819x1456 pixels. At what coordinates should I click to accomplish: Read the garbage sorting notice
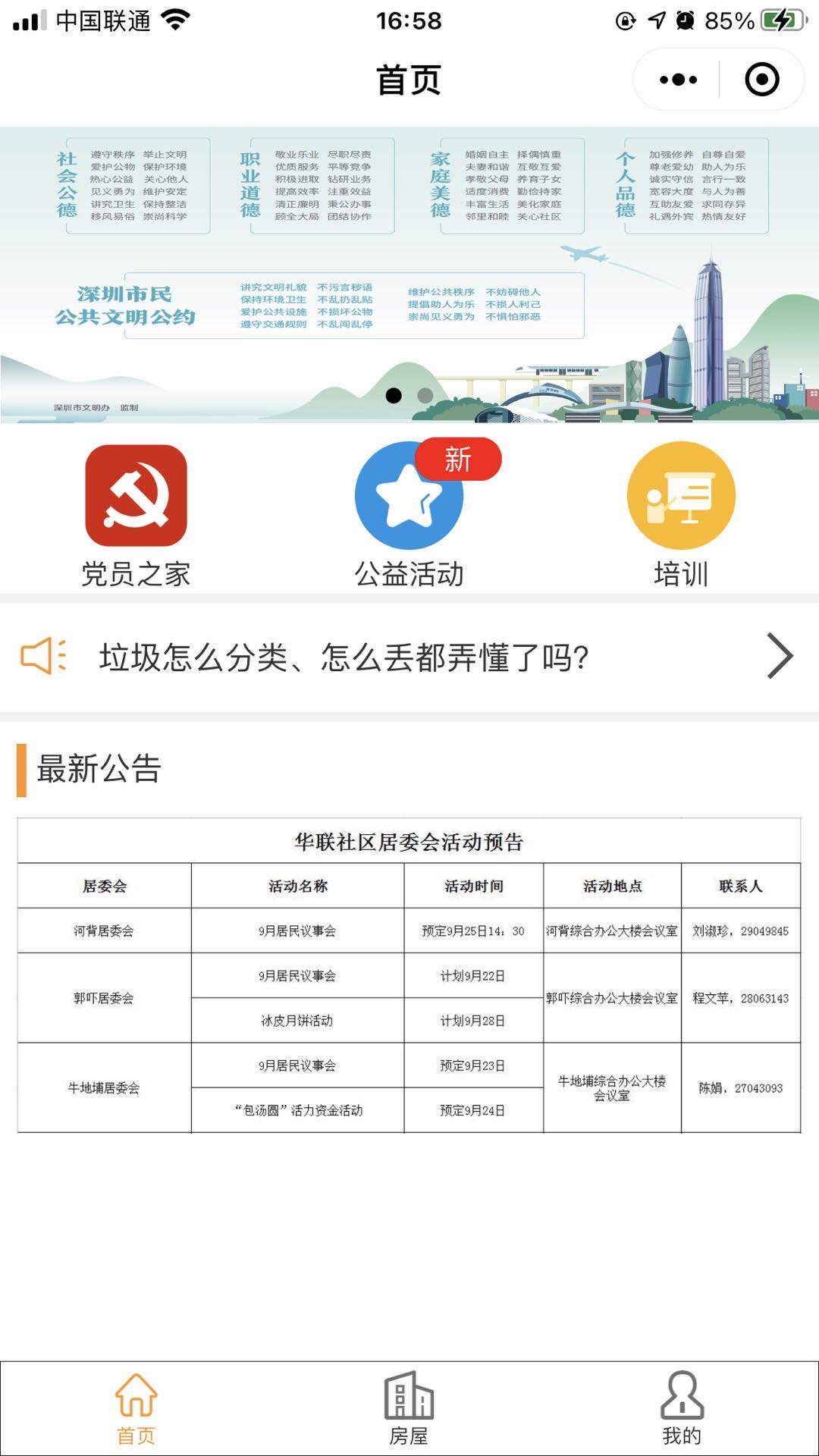tap(409, 657)
